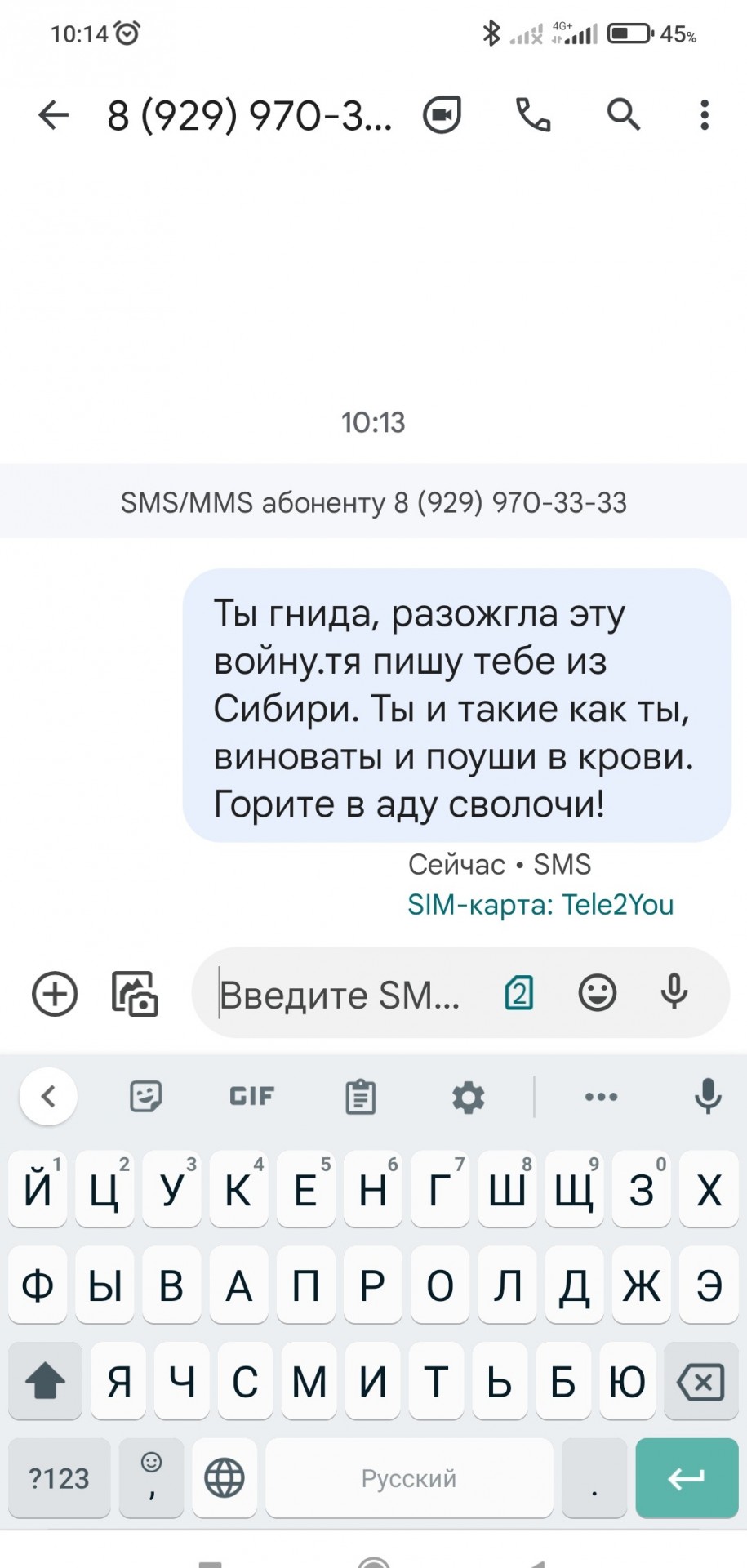Start a video call with this number
The height and width of the screenshot is (1568, 747).
coord(442,115)
